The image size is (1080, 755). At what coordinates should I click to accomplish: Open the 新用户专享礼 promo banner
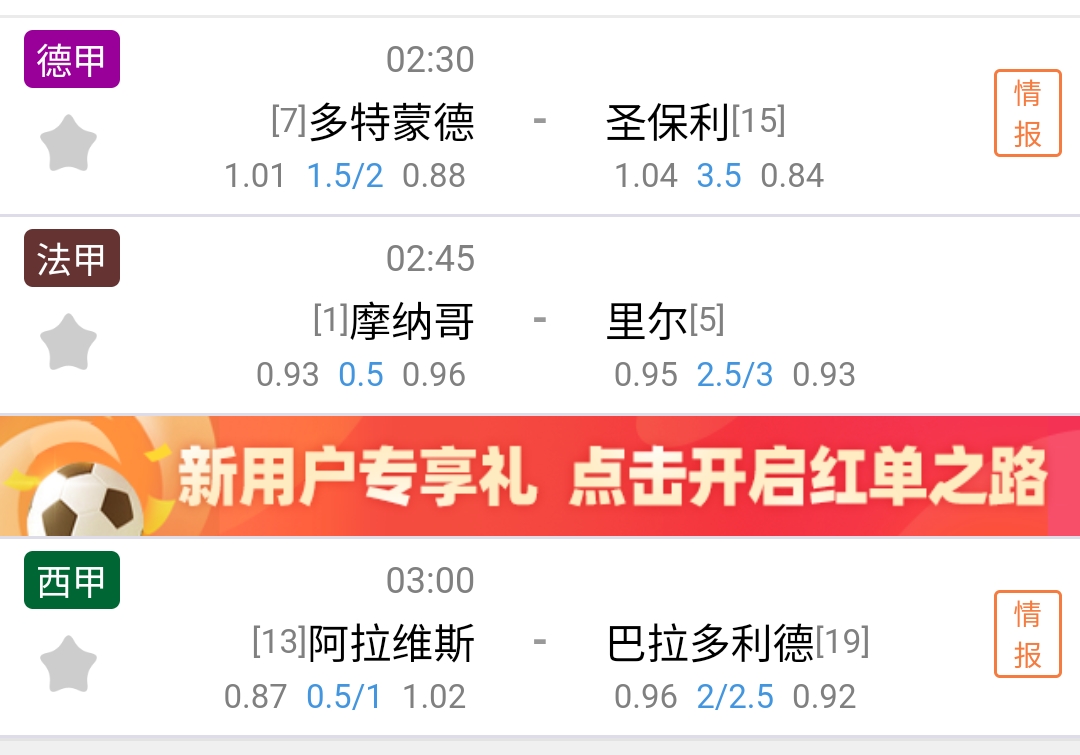point(540,477)
